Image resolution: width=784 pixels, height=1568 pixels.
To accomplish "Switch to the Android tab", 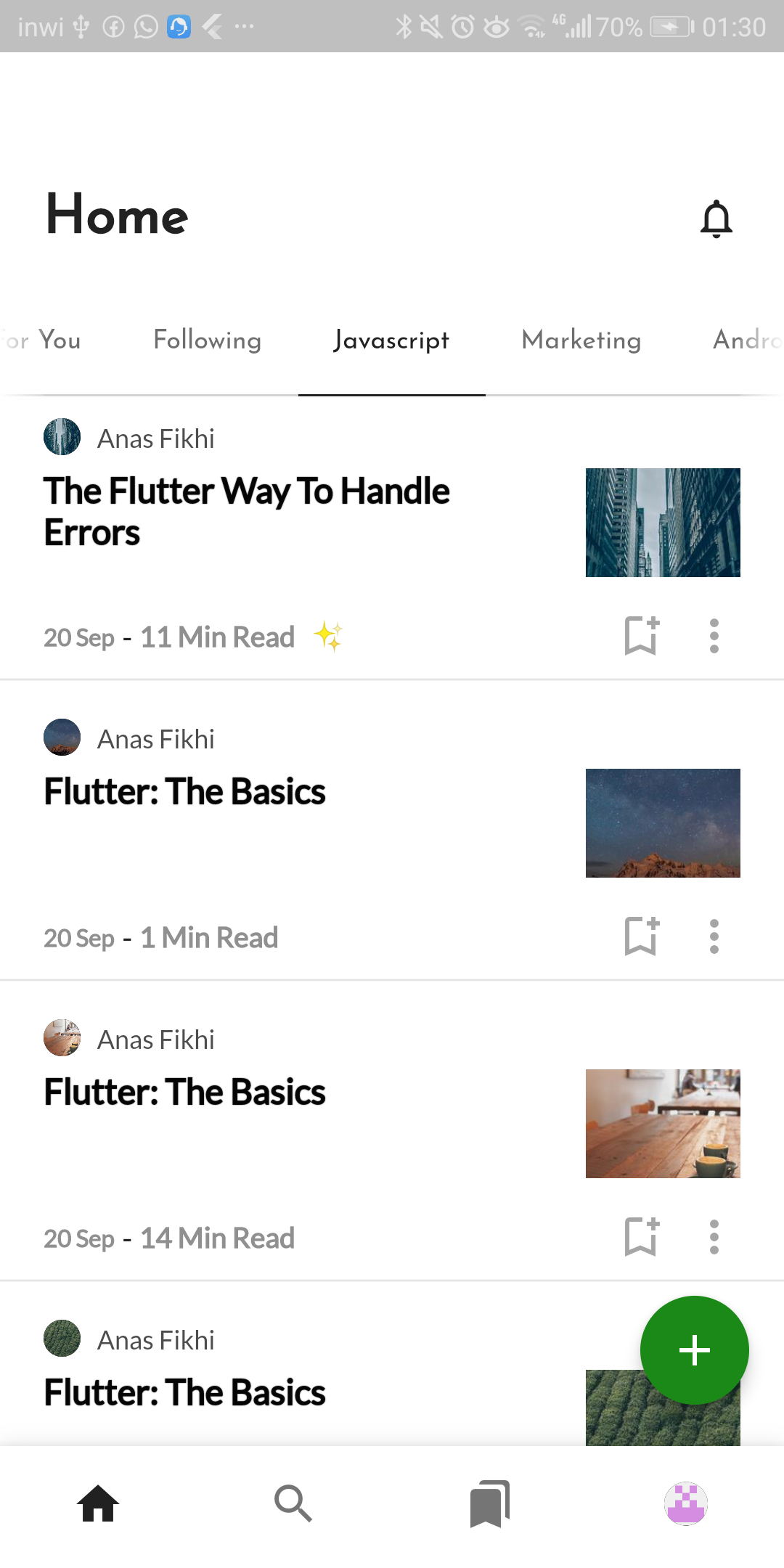I will coord(748,340).
